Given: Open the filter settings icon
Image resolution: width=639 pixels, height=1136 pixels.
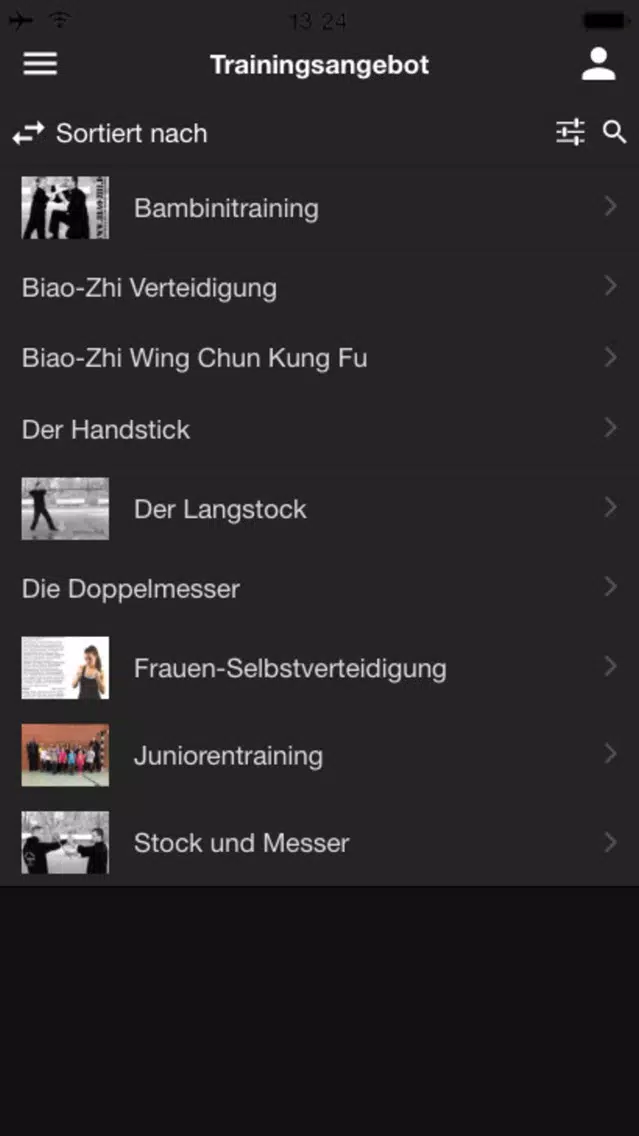Looking at the screenshot, I should pyautogui.click(x=570, y=133).
